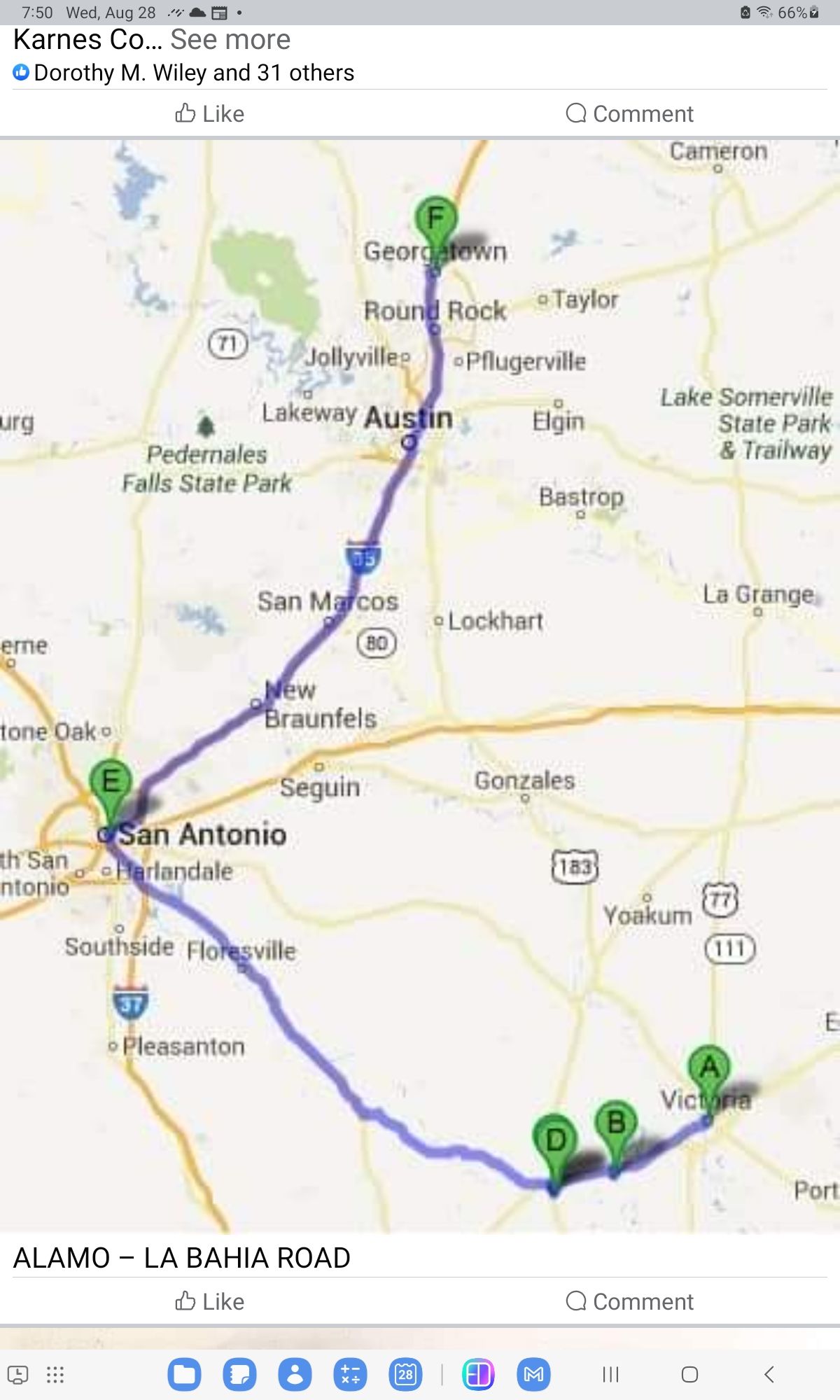Open the notes app from the taskbar
Screen dimensions: 840x1400
click(239, 1375)
